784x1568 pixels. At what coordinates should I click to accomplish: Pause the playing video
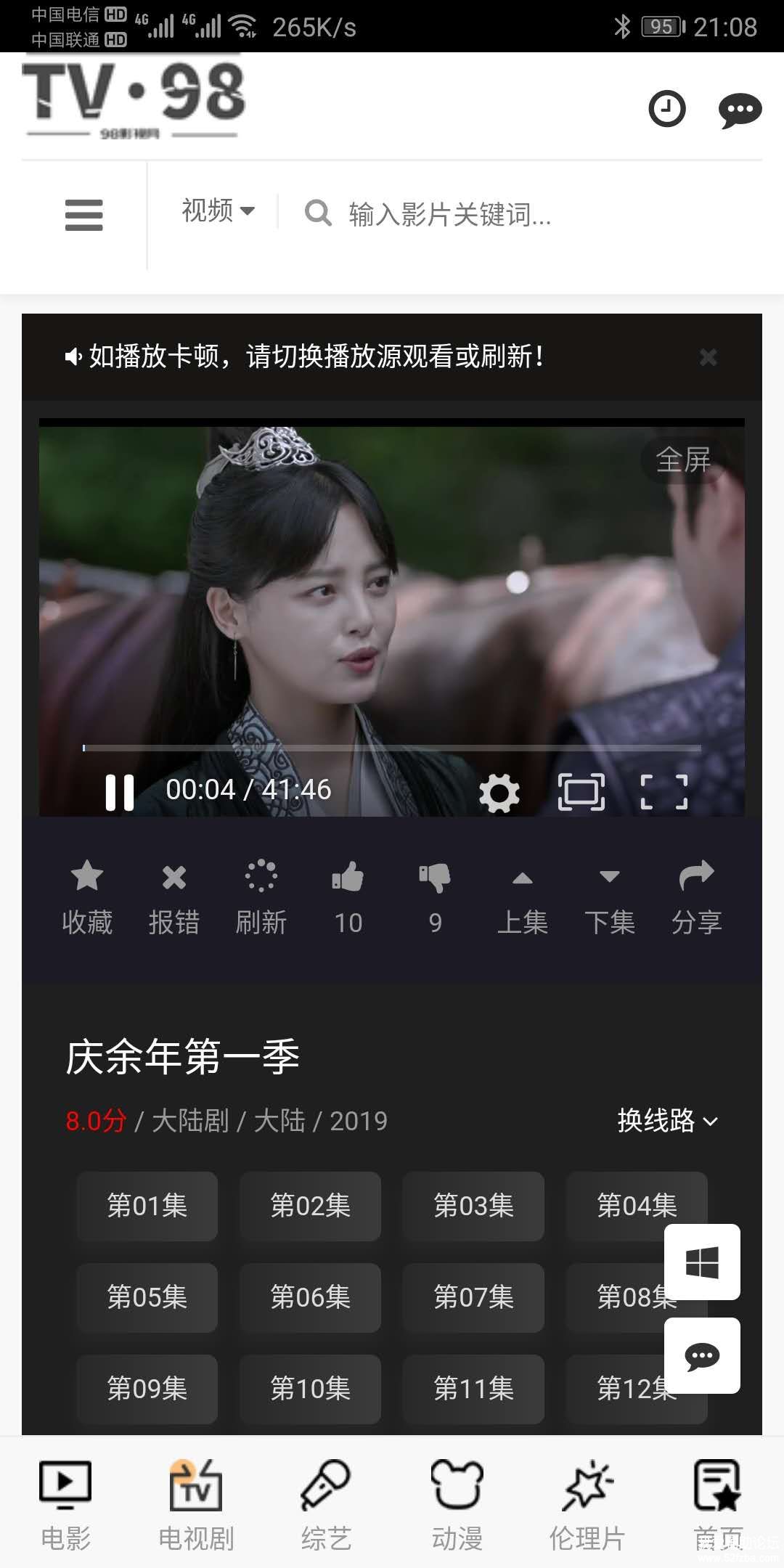point(120,791)
